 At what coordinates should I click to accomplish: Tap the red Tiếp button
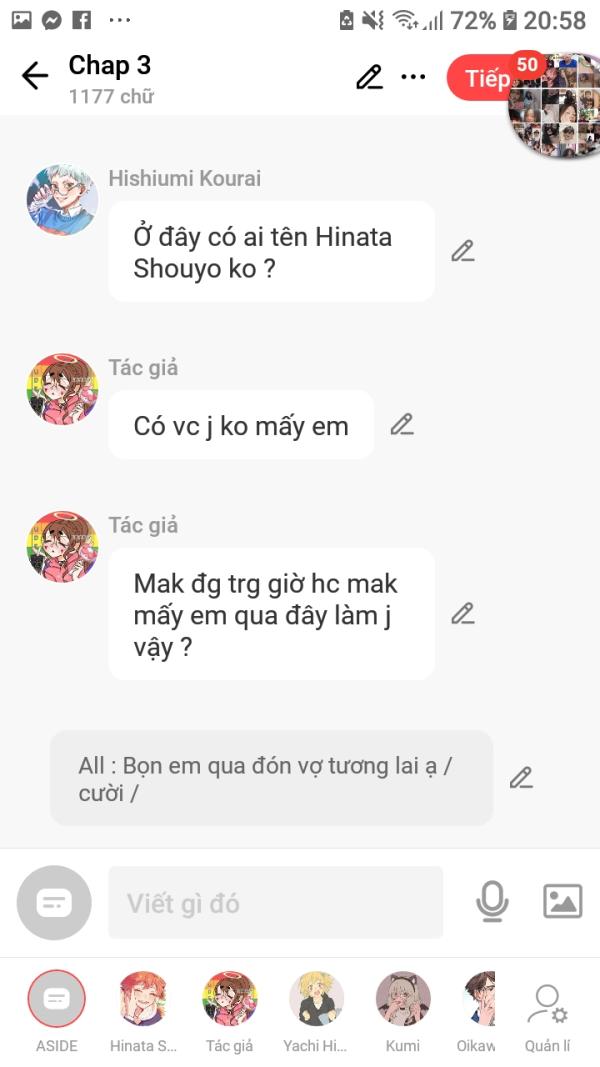pos(482,79)
